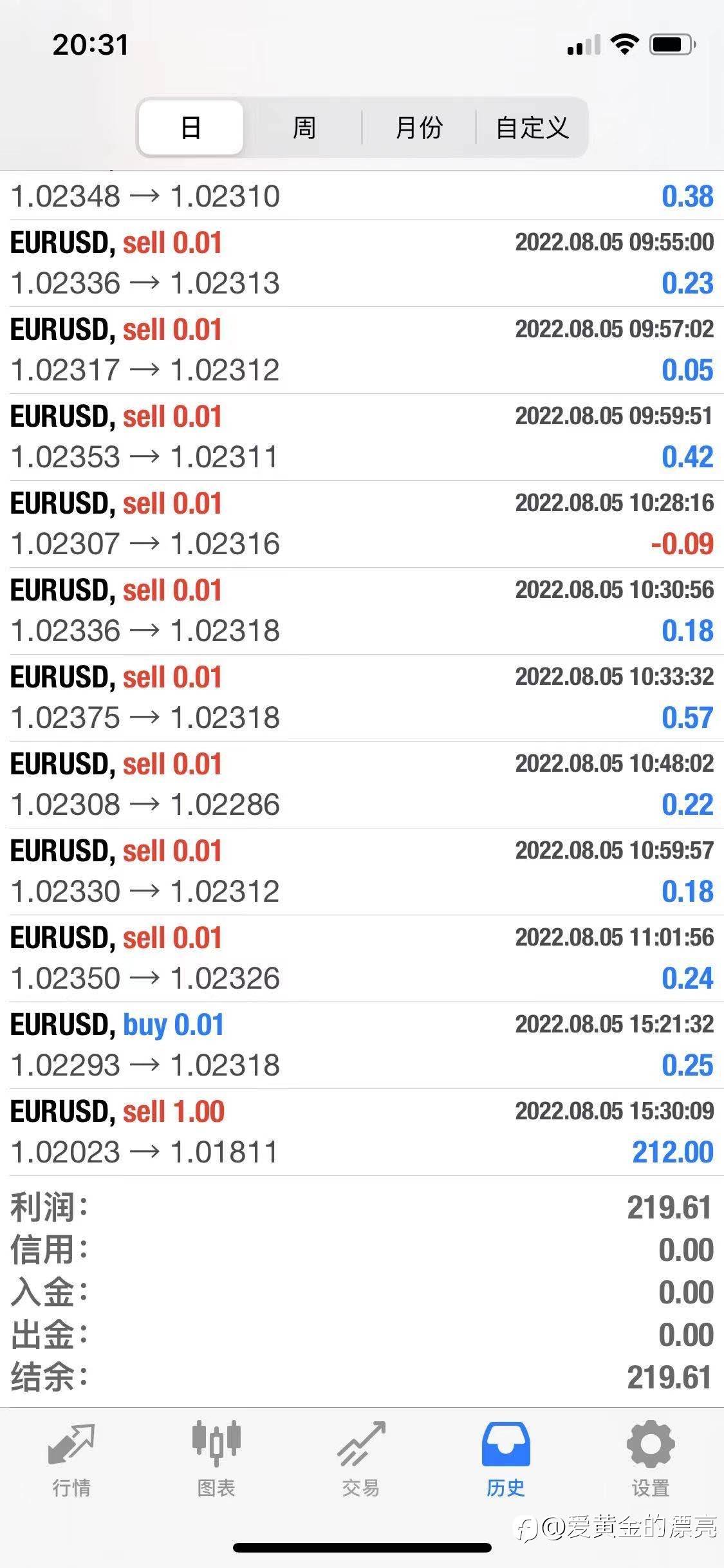Open the EURUSD sell 1.00 trade at 15:30:09
The height and width of the screenshot is (1568, 724).
362,1132
